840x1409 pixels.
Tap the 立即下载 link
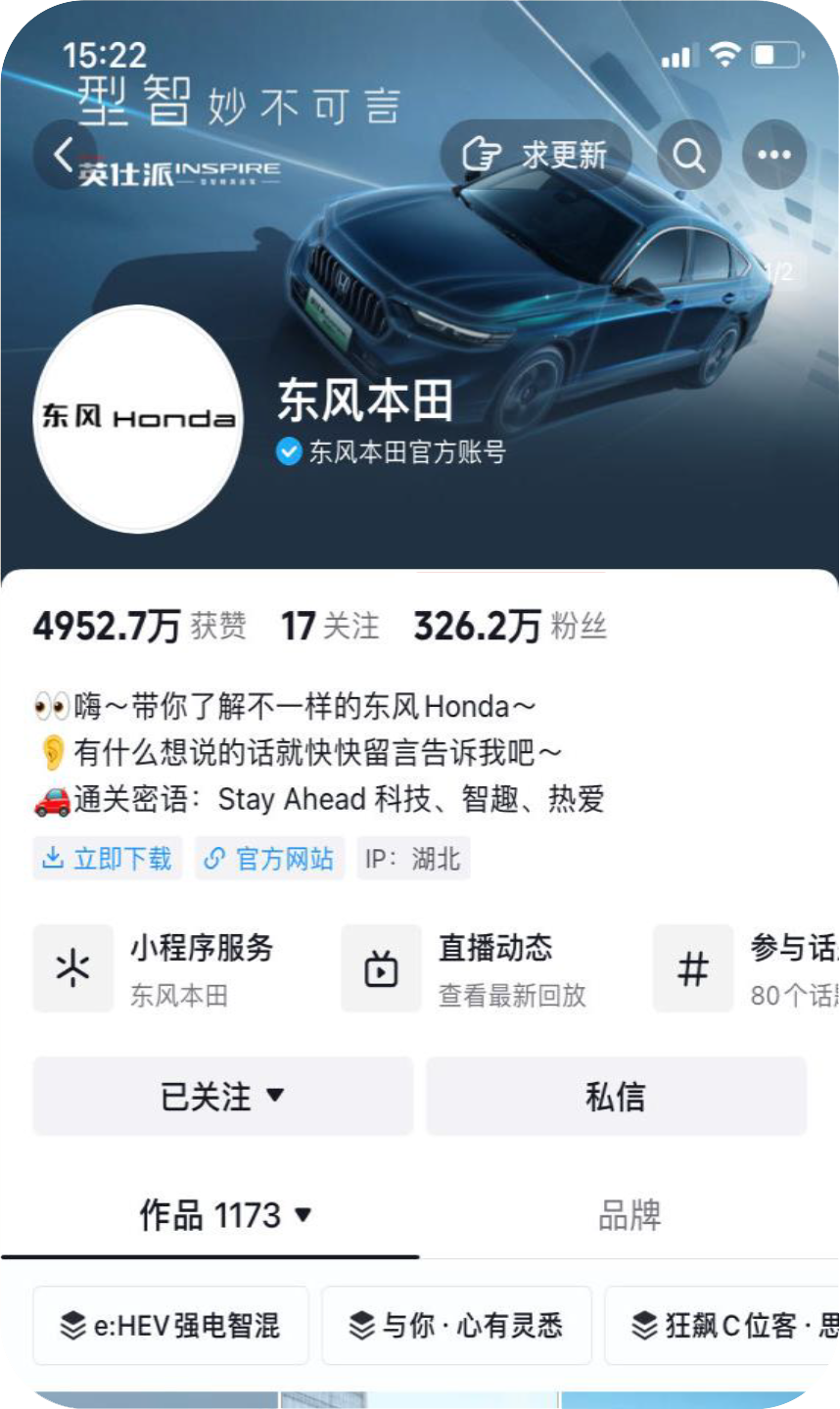[x=107, y=859]
